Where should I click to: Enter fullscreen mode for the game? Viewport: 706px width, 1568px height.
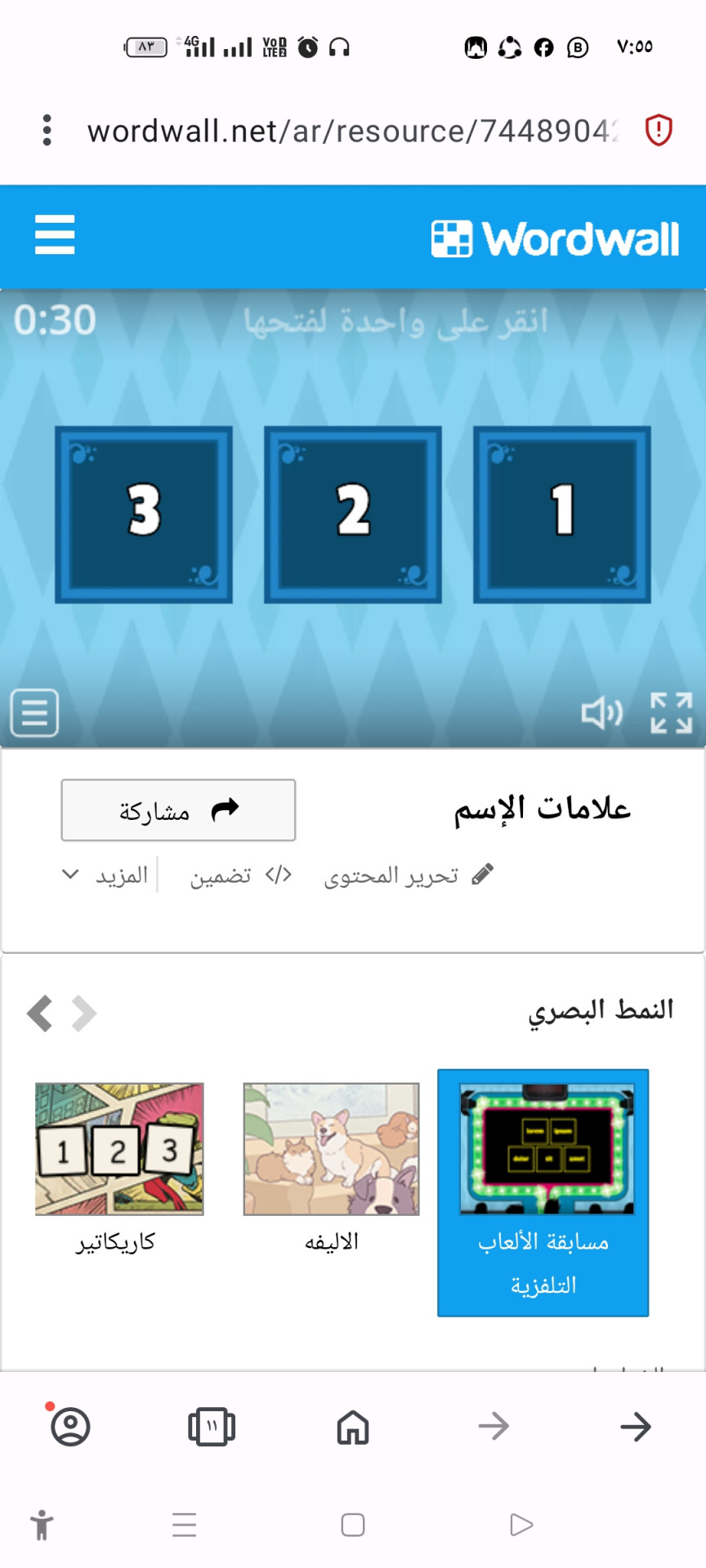pos(671,713)
